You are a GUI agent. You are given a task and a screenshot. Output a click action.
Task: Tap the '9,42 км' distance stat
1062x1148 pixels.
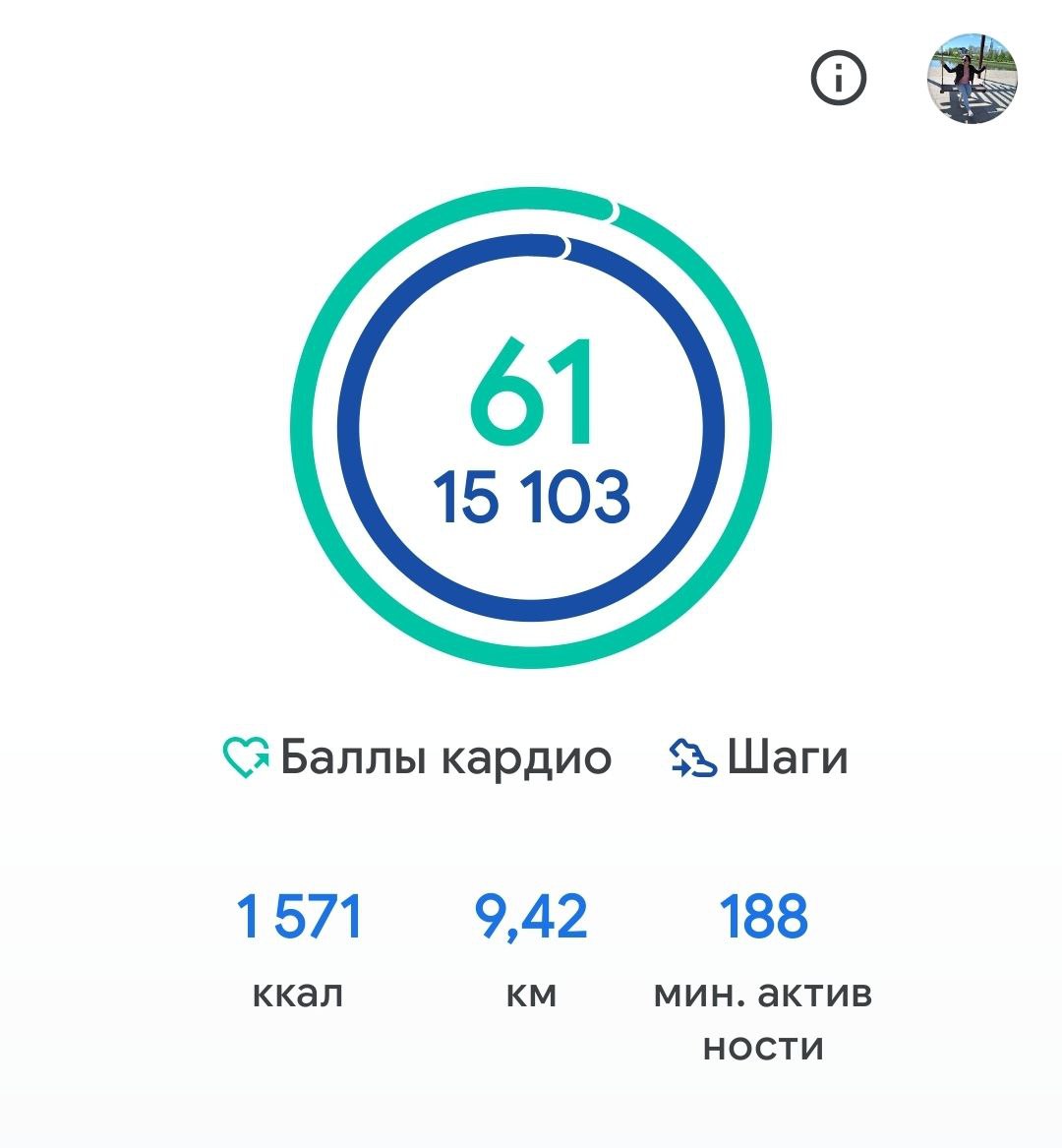531,917
